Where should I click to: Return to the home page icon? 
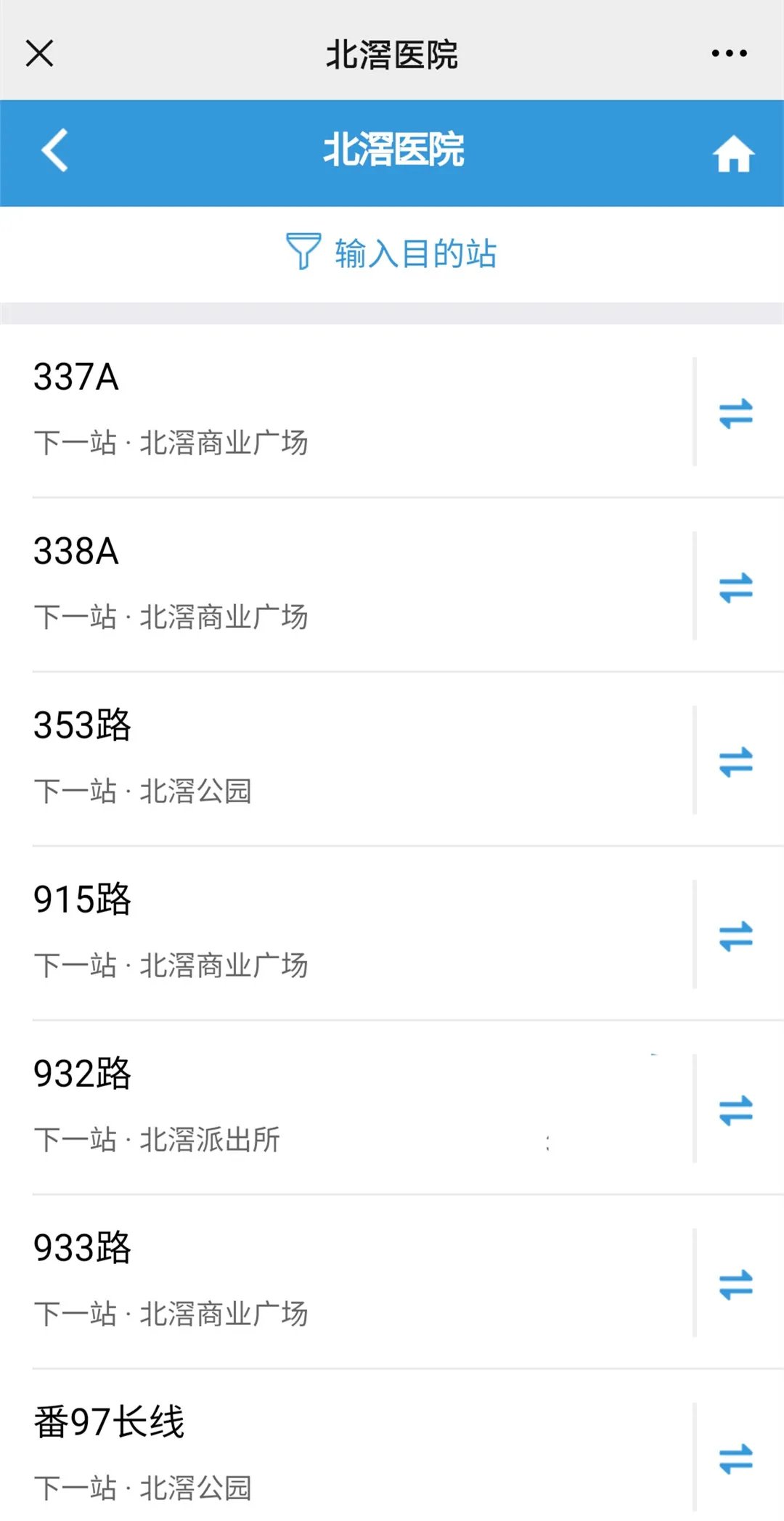pos(732,153)
